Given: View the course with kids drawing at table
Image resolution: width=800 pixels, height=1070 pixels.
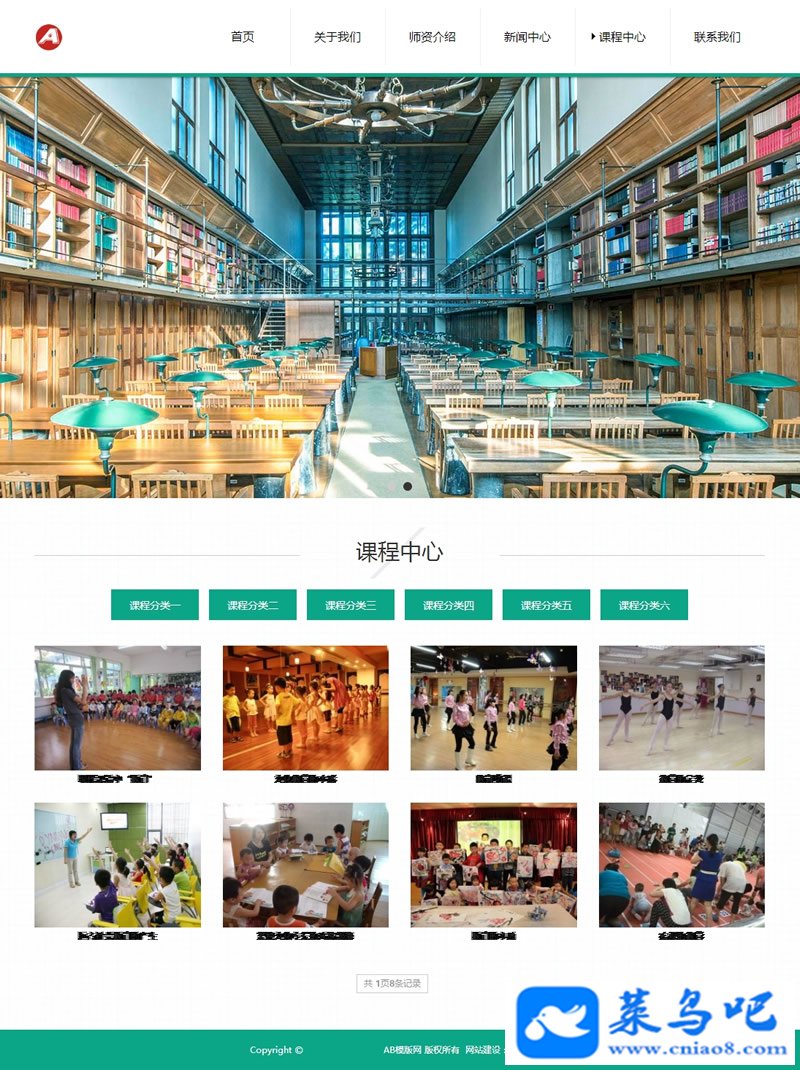Looking at the screenshot, I should coord(305,865).
